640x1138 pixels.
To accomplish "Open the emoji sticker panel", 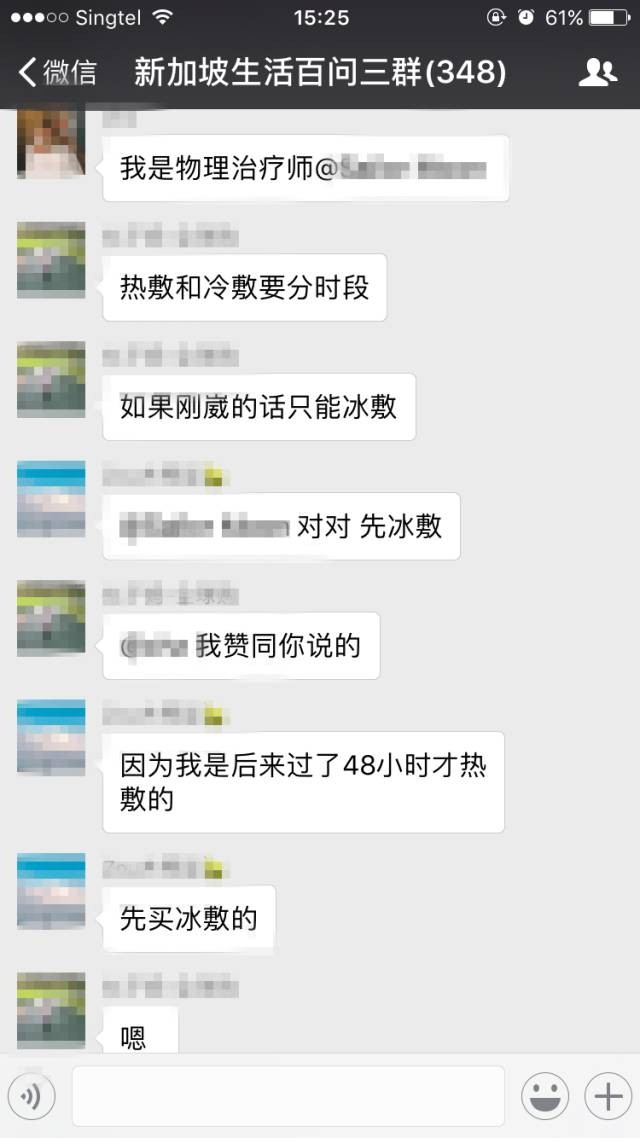I will point(545,1097).
